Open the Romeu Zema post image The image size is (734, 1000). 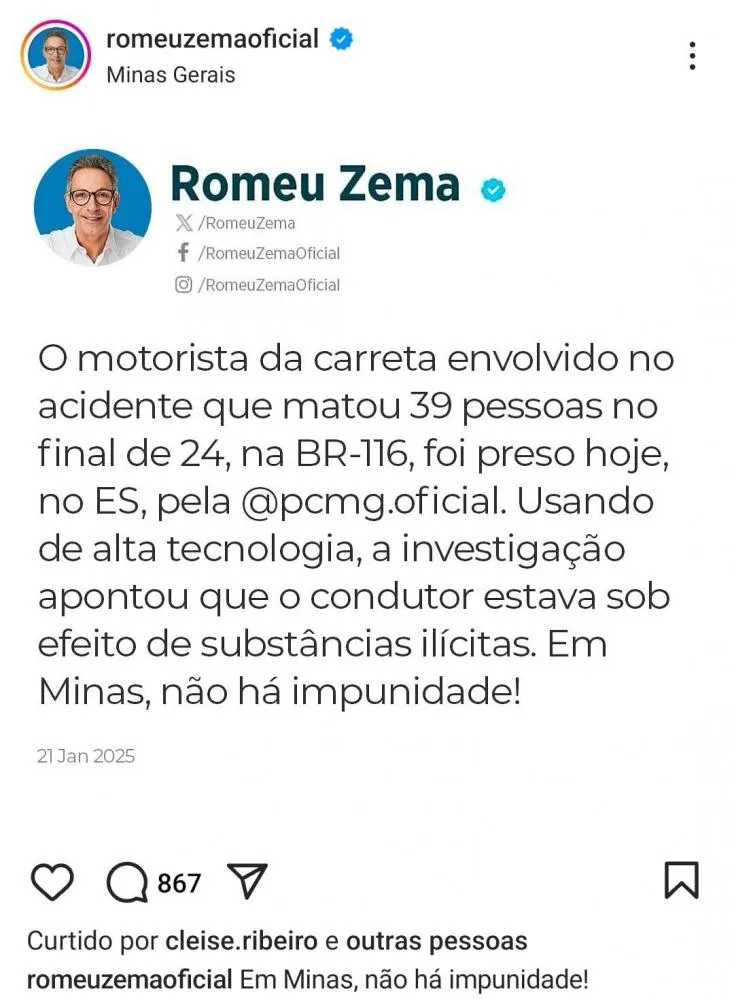click(x=367, y=450)
